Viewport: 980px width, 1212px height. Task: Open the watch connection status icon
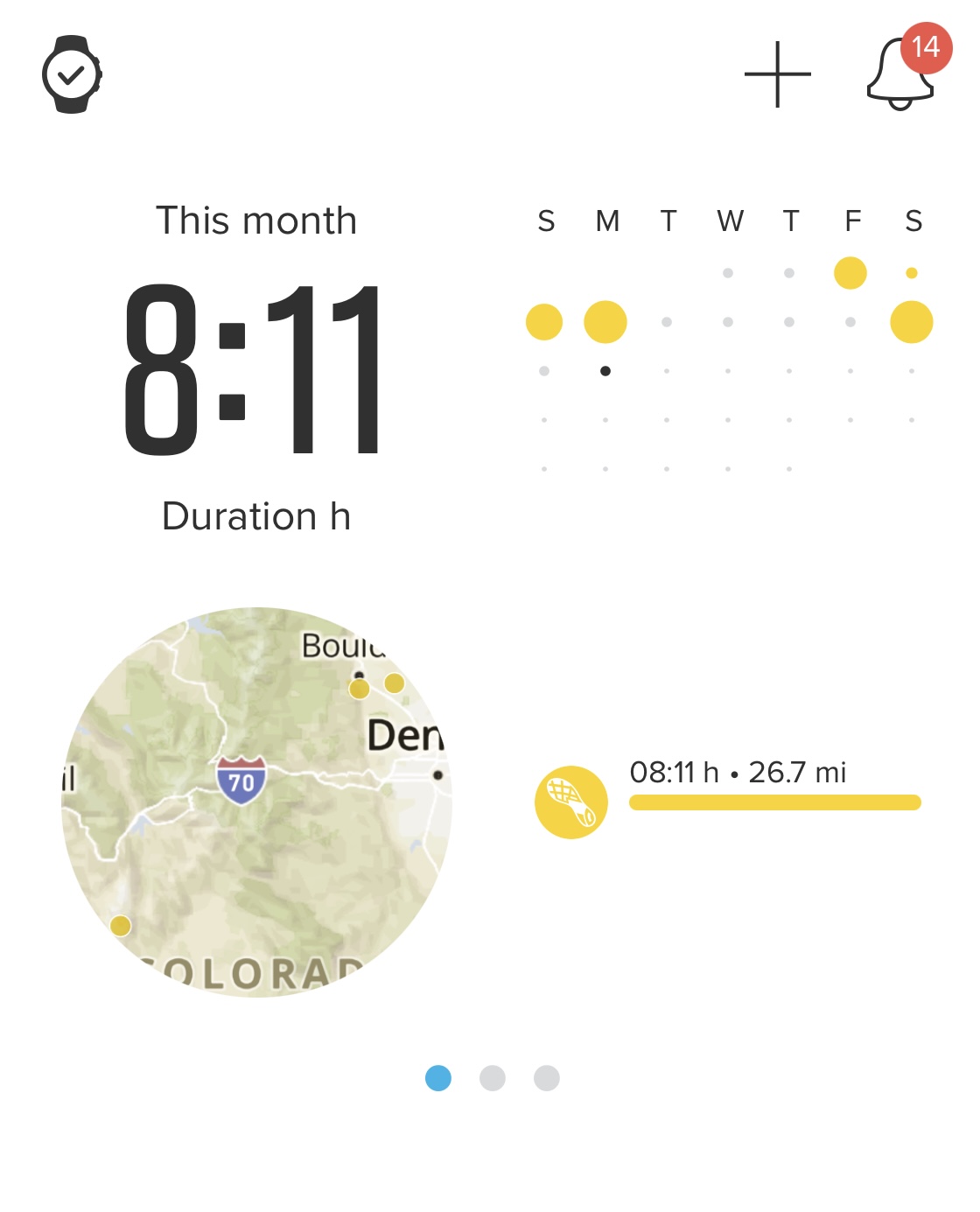coord(72,74)
